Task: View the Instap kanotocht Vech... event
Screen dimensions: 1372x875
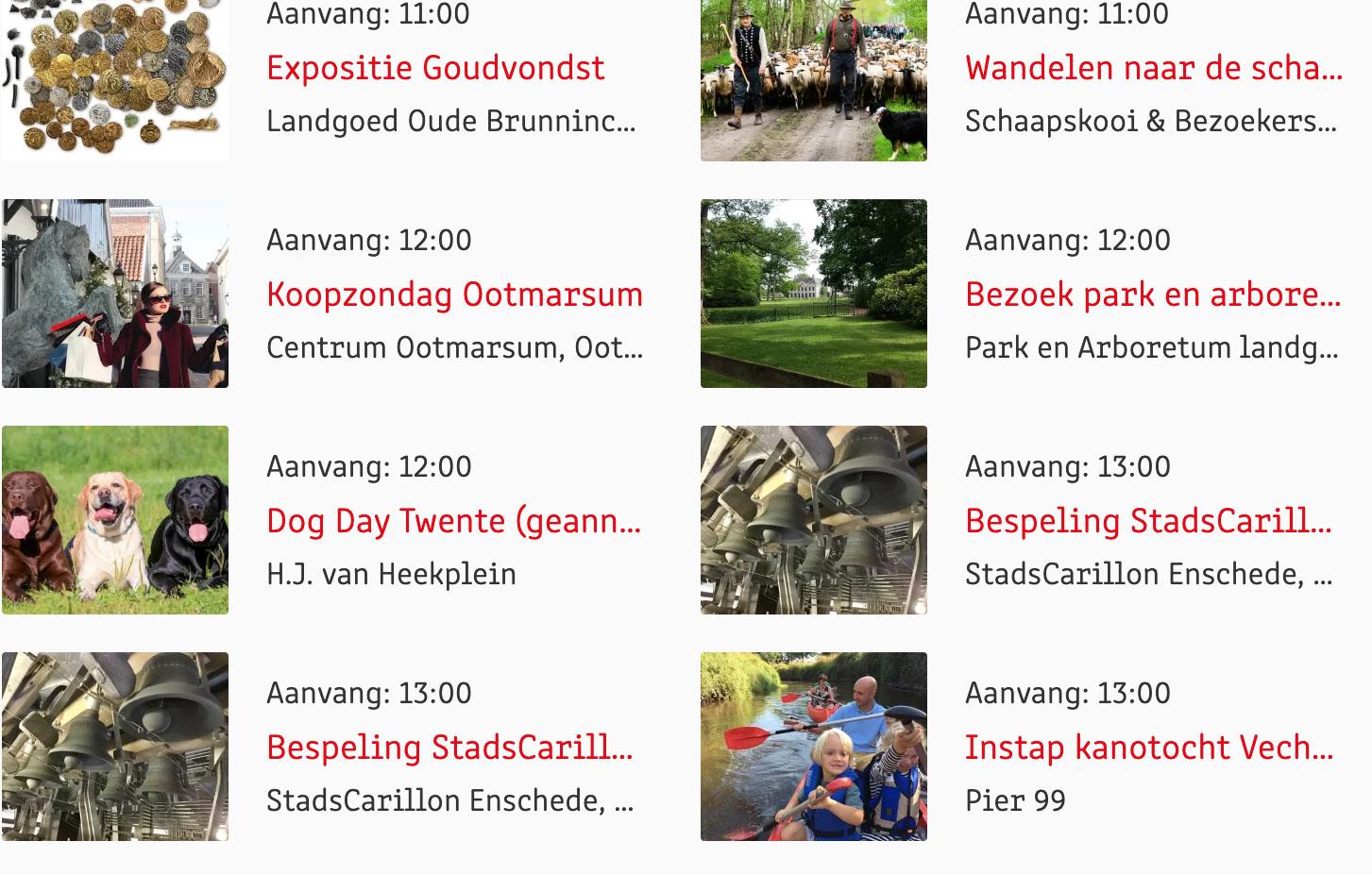Action: click(x=1149, y=748)
